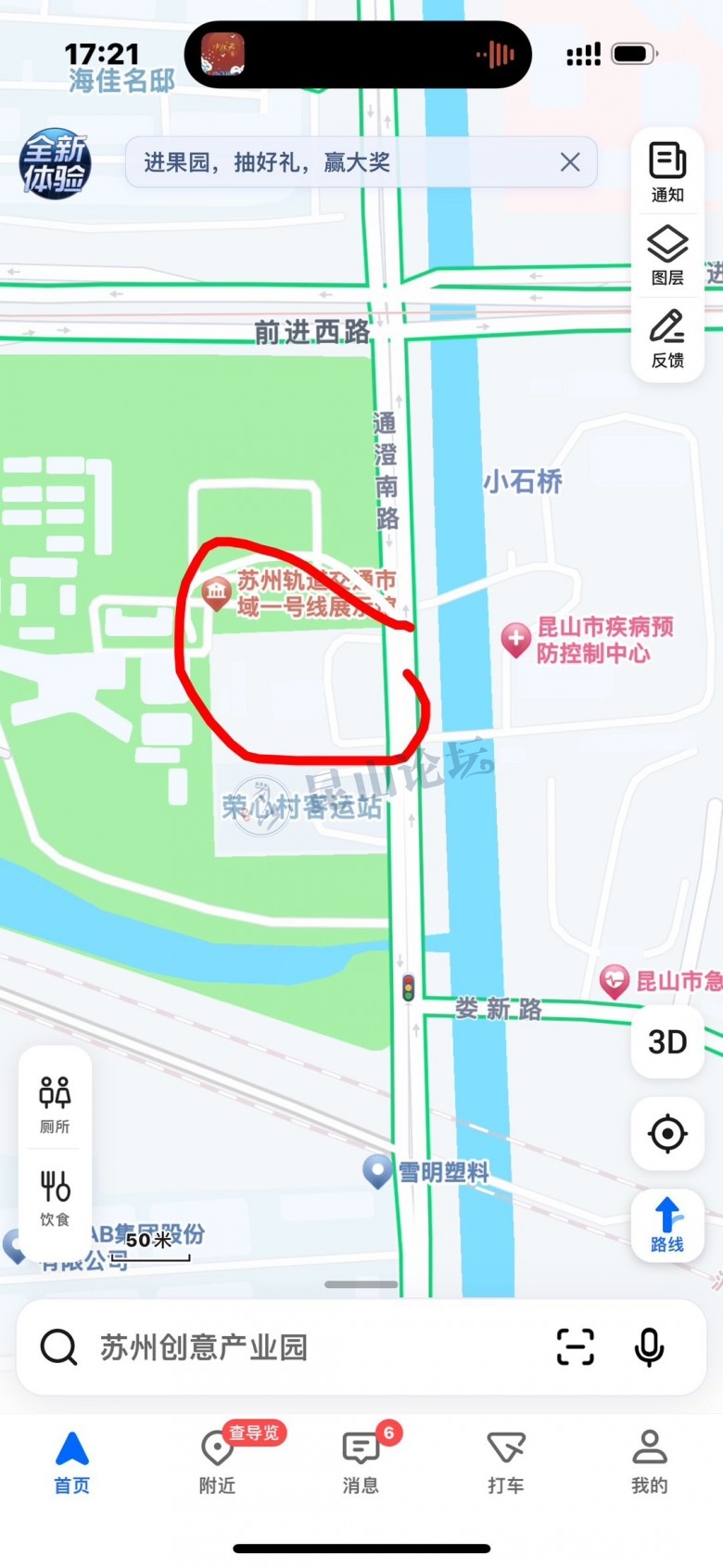
Task: Open 路线 route planning
Action: click(x=667, y=1224)
